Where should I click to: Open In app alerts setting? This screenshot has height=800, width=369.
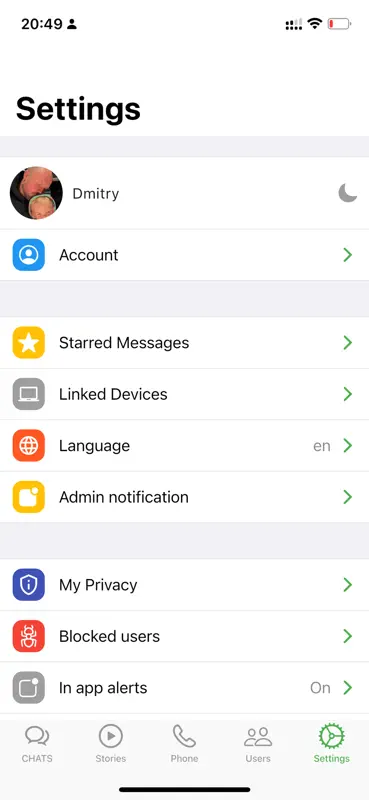point(184,688)
